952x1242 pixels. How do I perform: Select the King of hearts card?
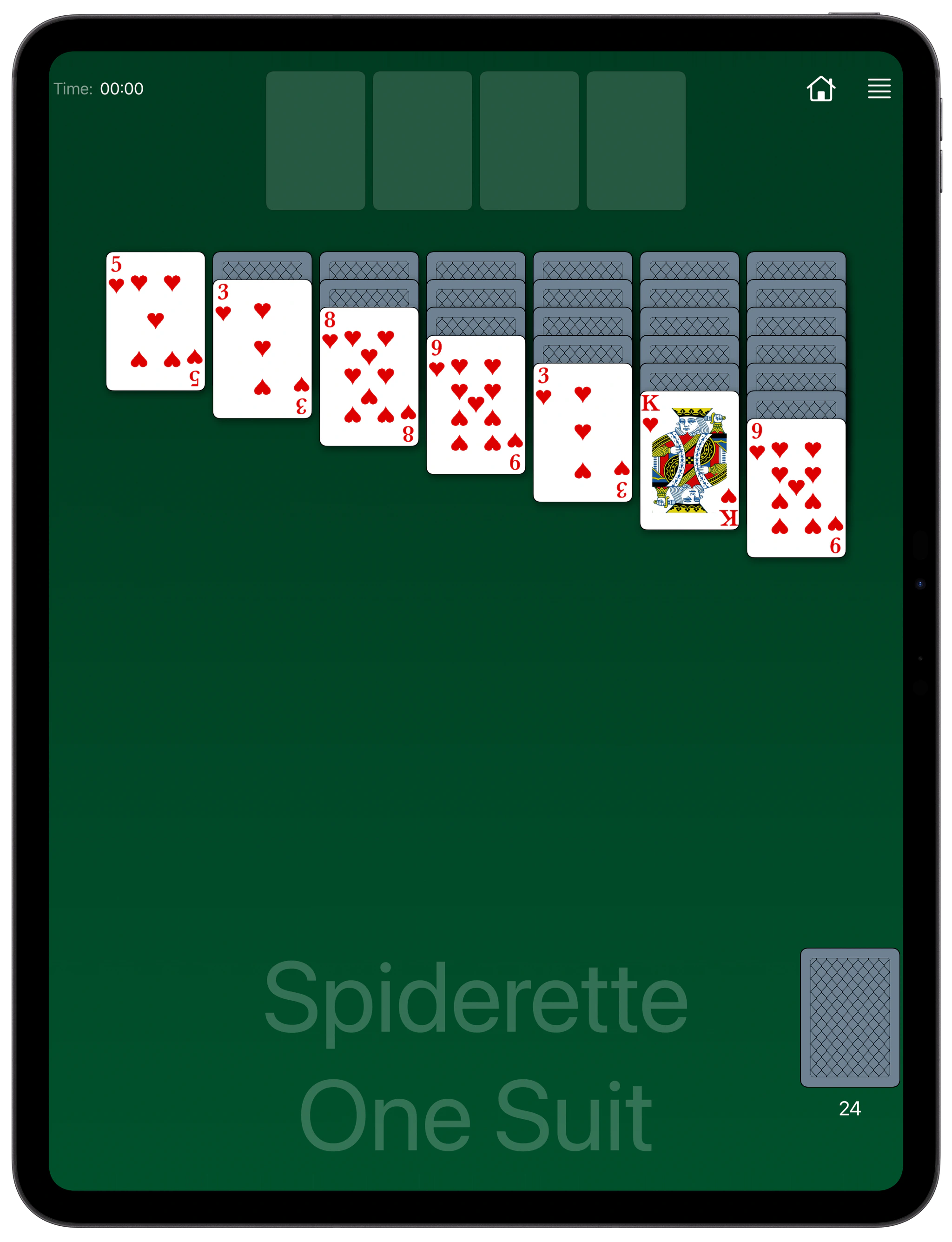click(x=689, y=460)
